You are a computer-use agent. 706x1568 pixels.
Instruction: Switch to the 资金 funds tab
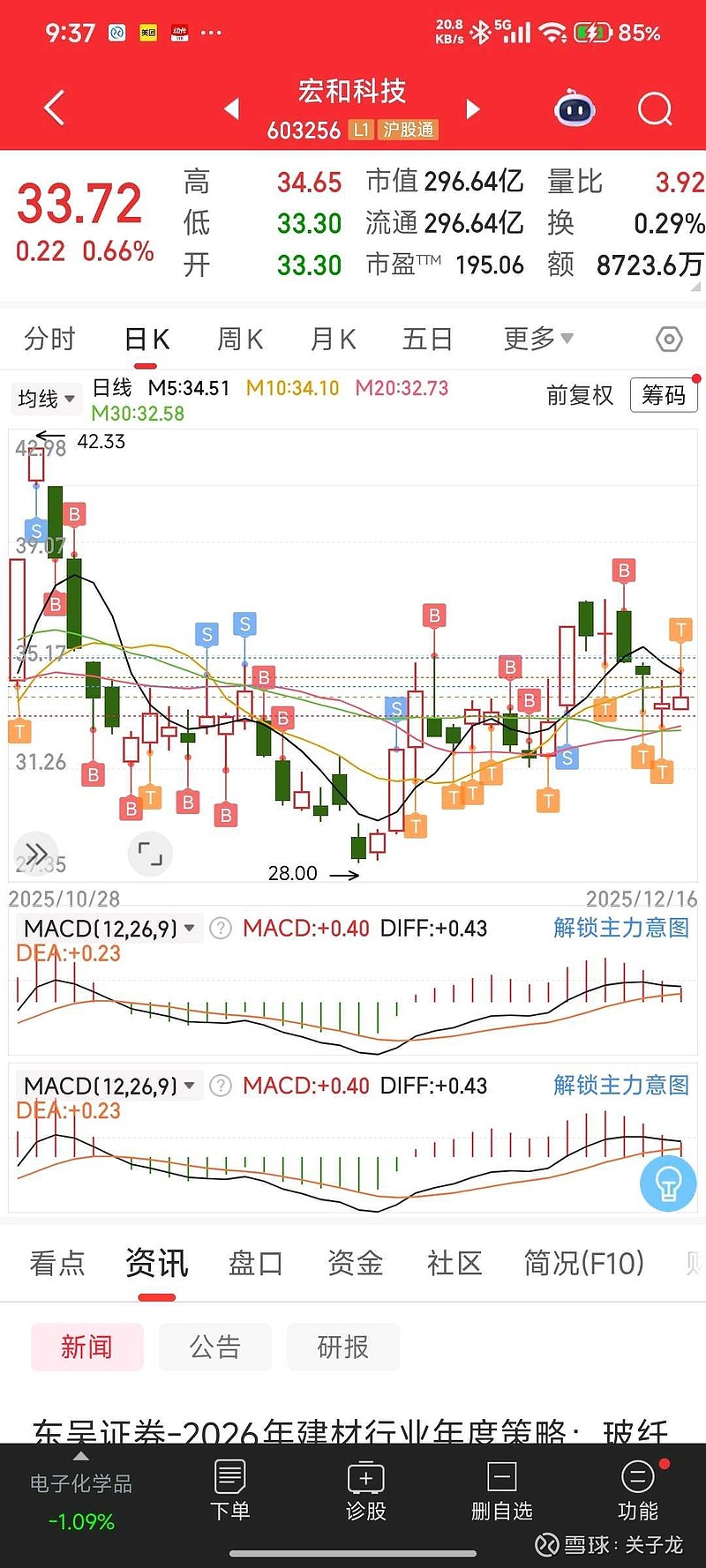coord(354,1264)
